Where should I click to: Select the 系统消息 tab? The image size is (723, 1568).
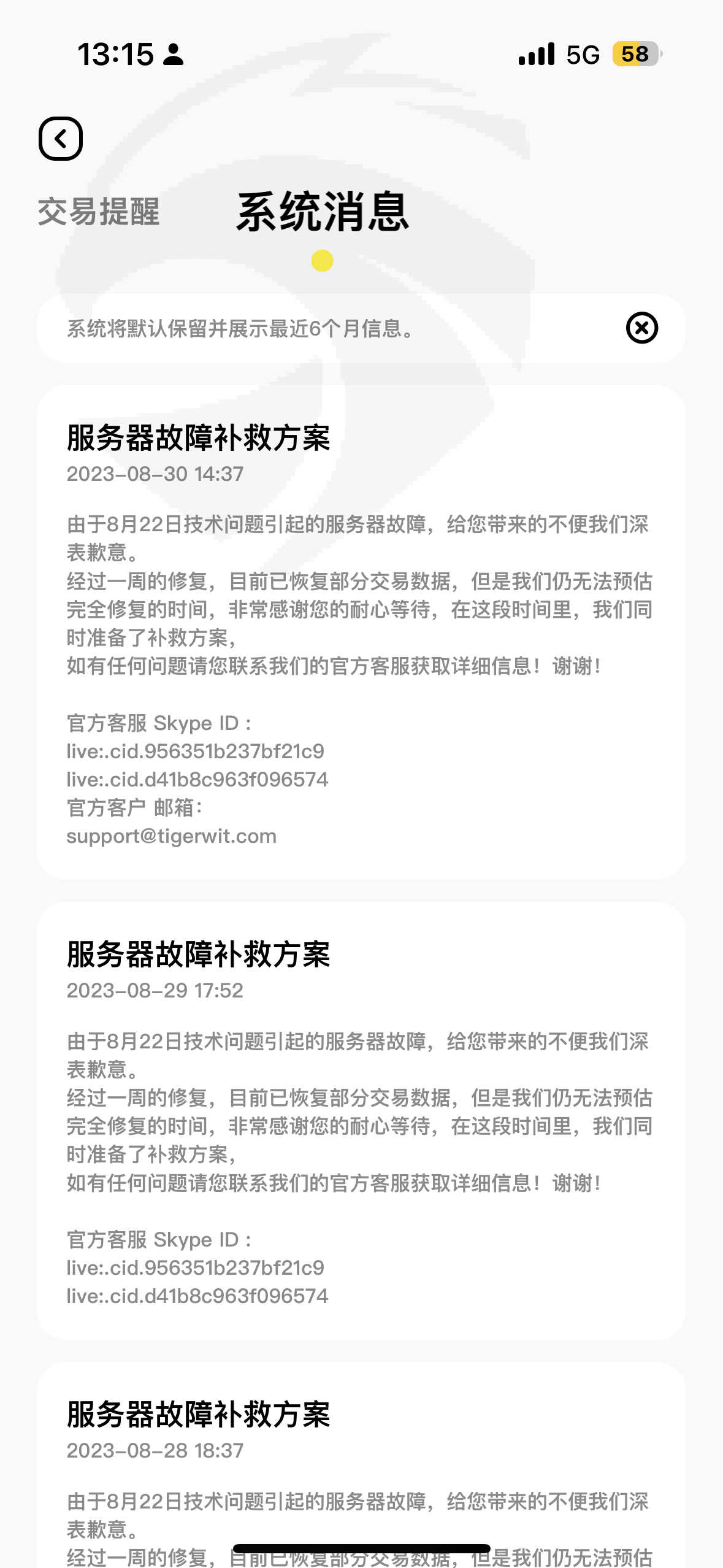point(323,212)
